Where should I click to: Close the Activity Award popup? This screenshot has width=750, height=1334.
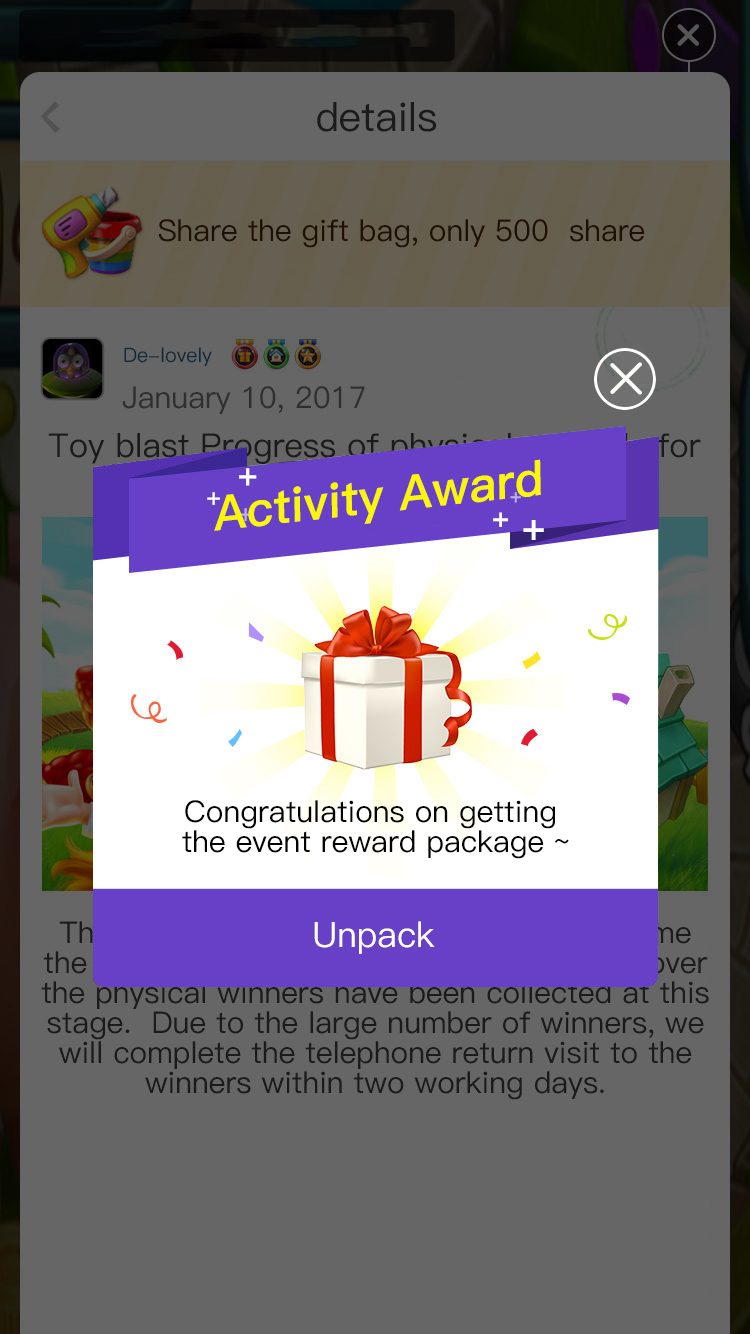[x=625, y=379]
